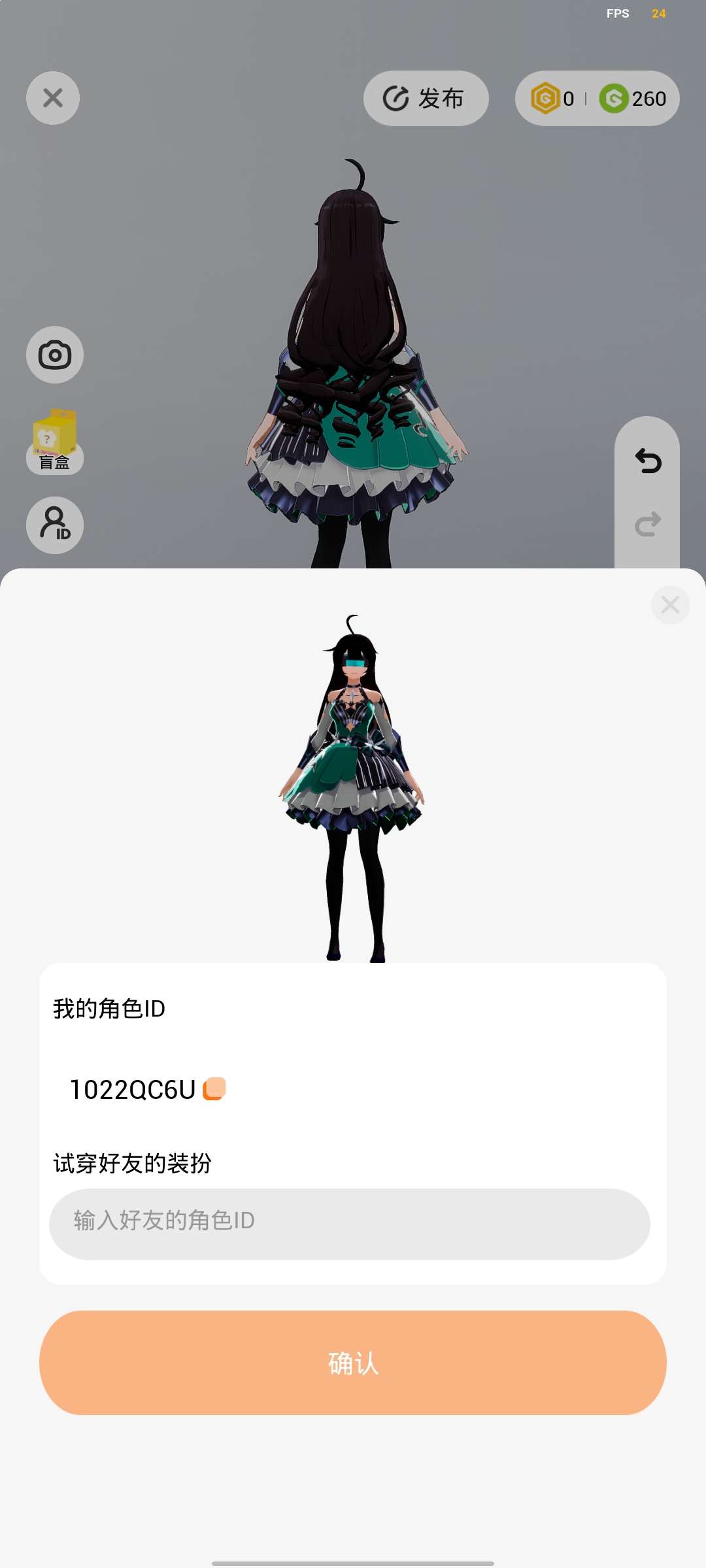Redo the outfit change
This screenshot has width=706, height=1568.
648,524
